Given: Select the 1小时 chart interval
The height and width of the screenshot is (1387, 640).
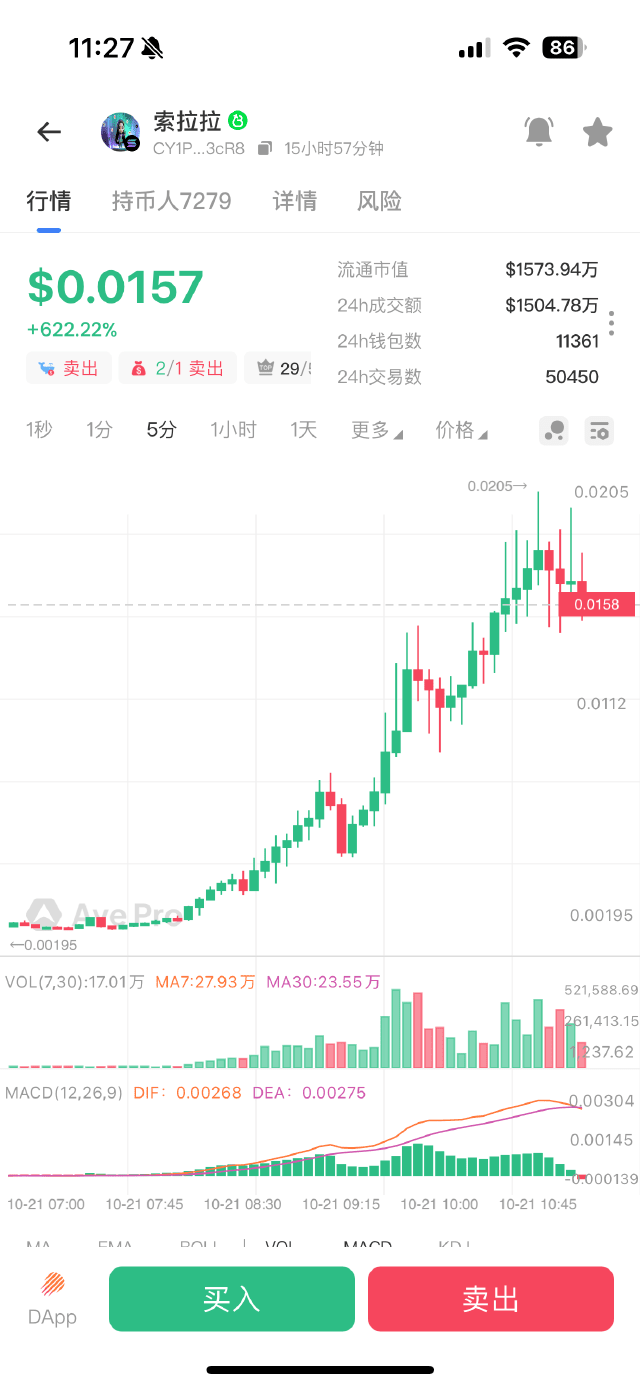Looking at the screenshot, I should tap(233, 430).
